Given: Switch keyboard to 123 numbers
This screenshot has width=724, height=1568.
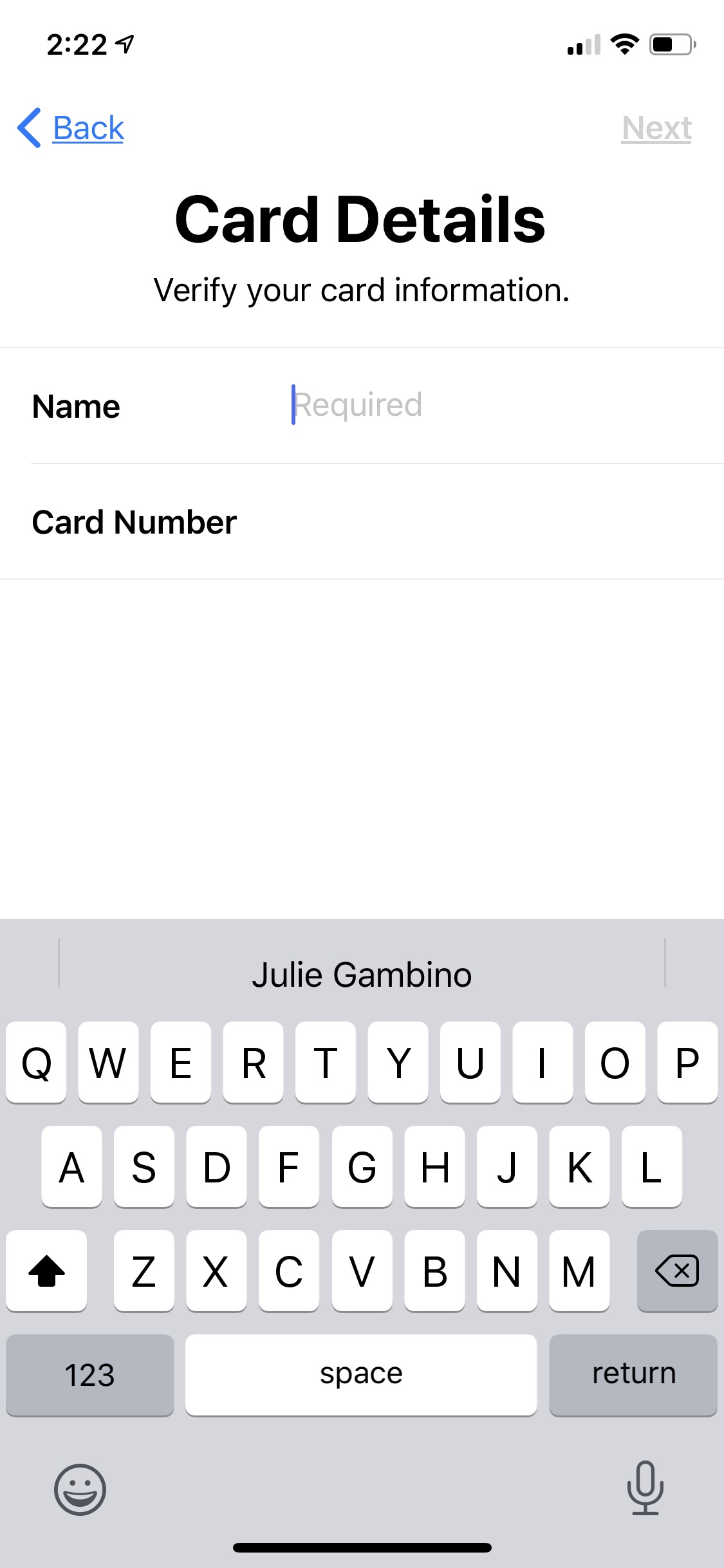Looking at the screenshot, I should pos(90,1375).
